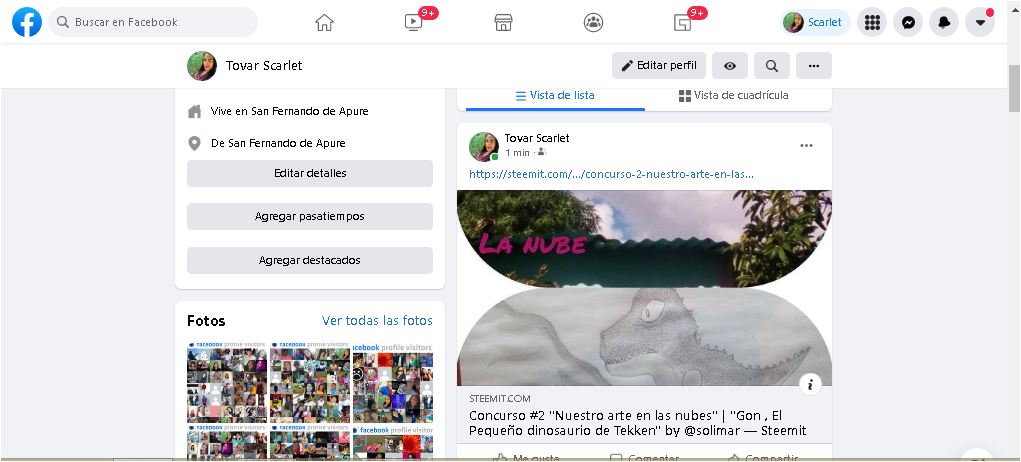Open the Watch videos tab
The image size is (1021, 462).
413,23
